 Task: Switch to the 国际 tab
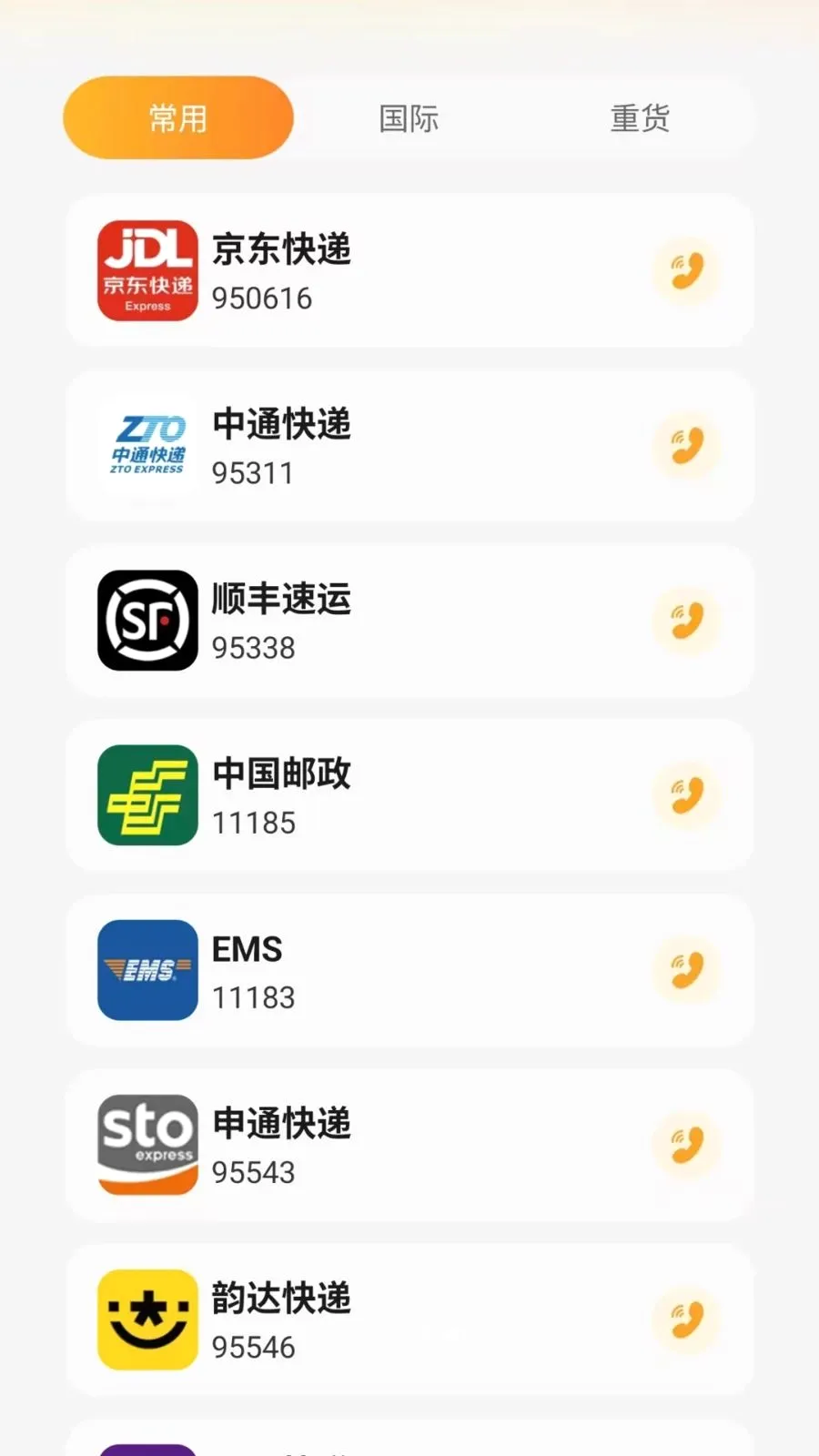tap(409, 118)
